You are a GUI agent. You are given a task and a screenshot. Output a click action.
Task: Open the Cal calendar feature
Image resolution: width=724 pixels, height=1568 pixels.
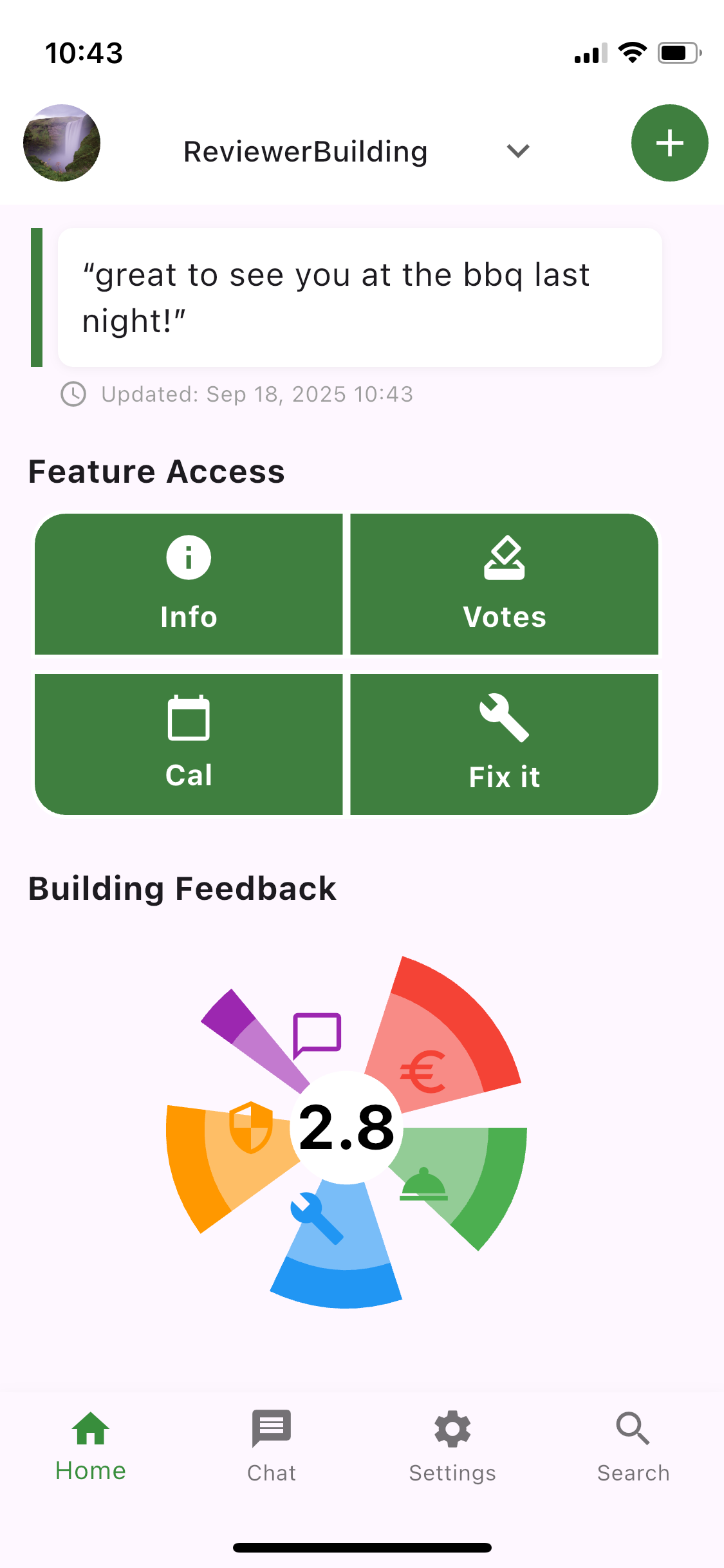(189, 743)
